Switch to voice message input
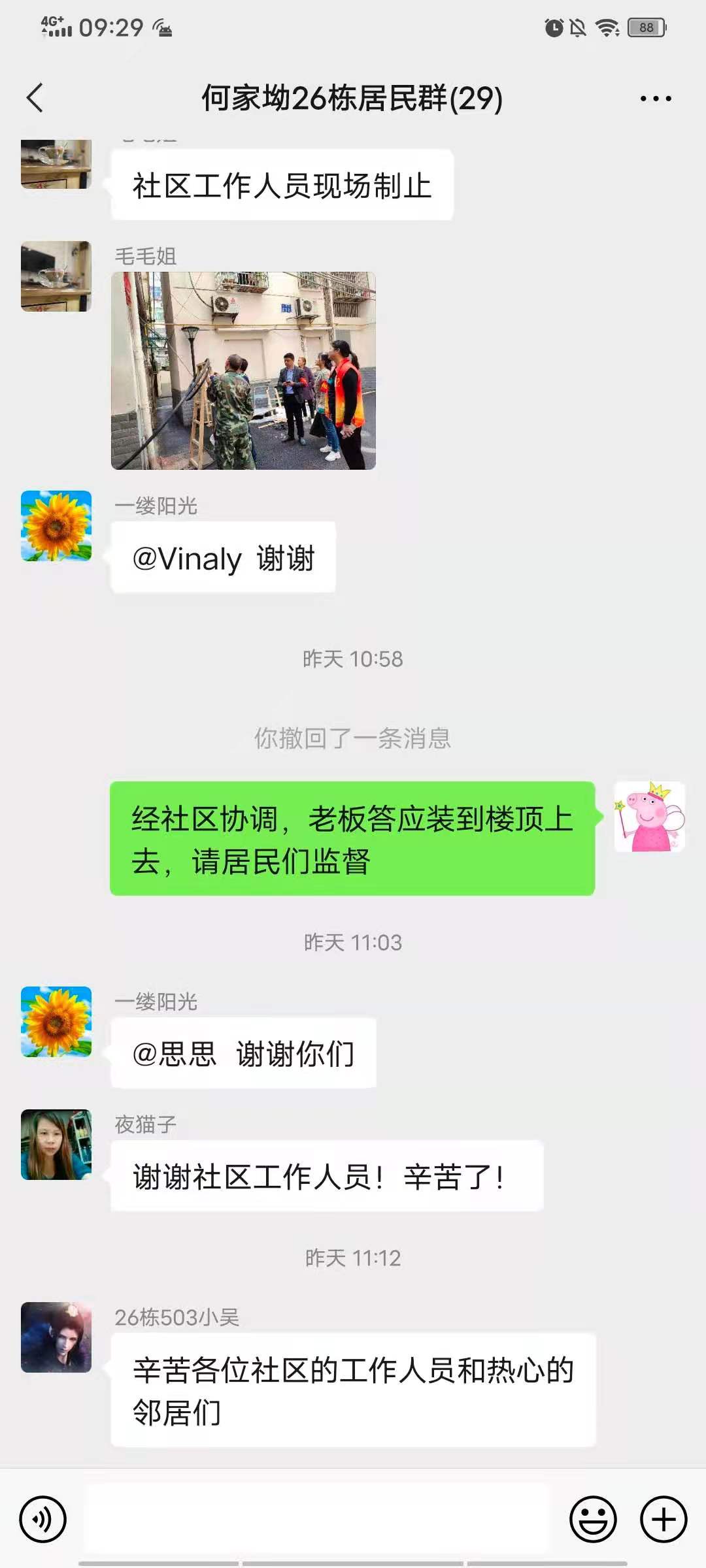The width and height of the screenshot is (706, 1568). (x=43, y=1519)
